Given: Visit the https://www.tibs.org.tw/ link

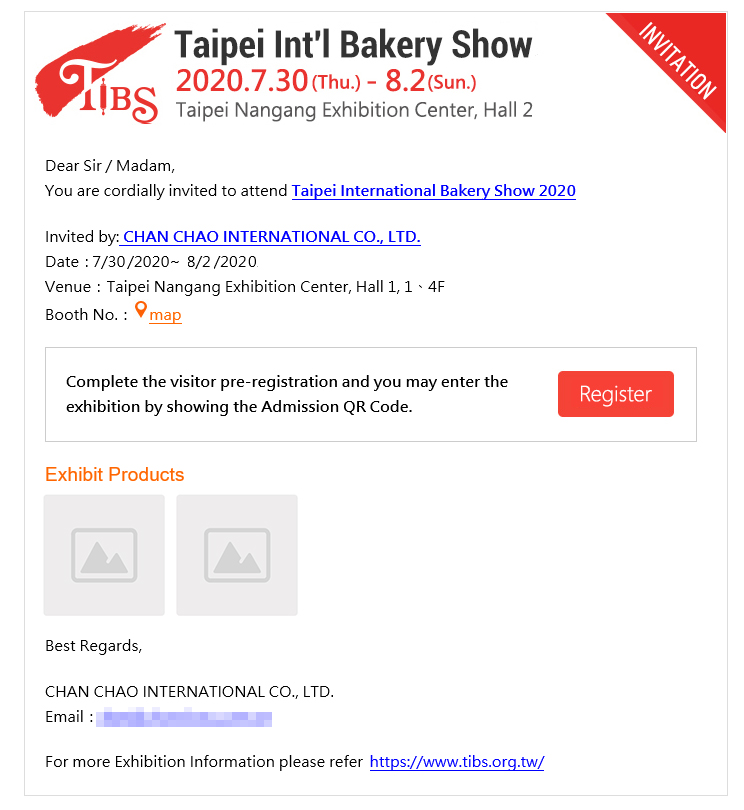Looking at the screenshot, I should 456,762.
